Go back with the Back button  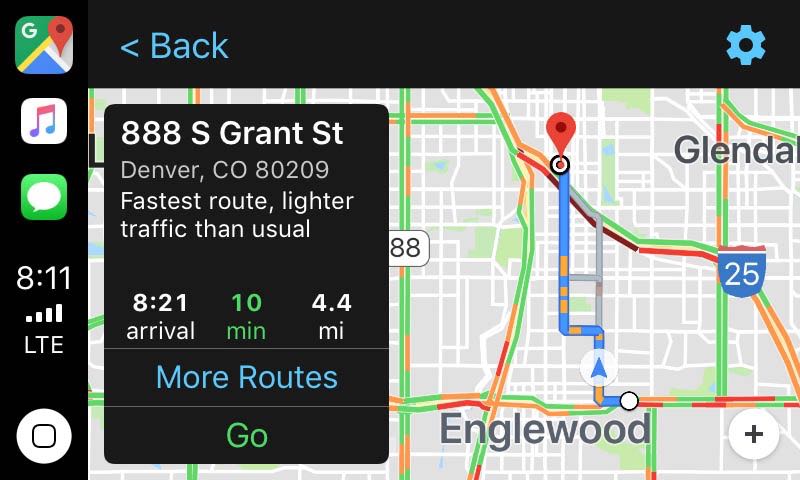click(174, 46)
